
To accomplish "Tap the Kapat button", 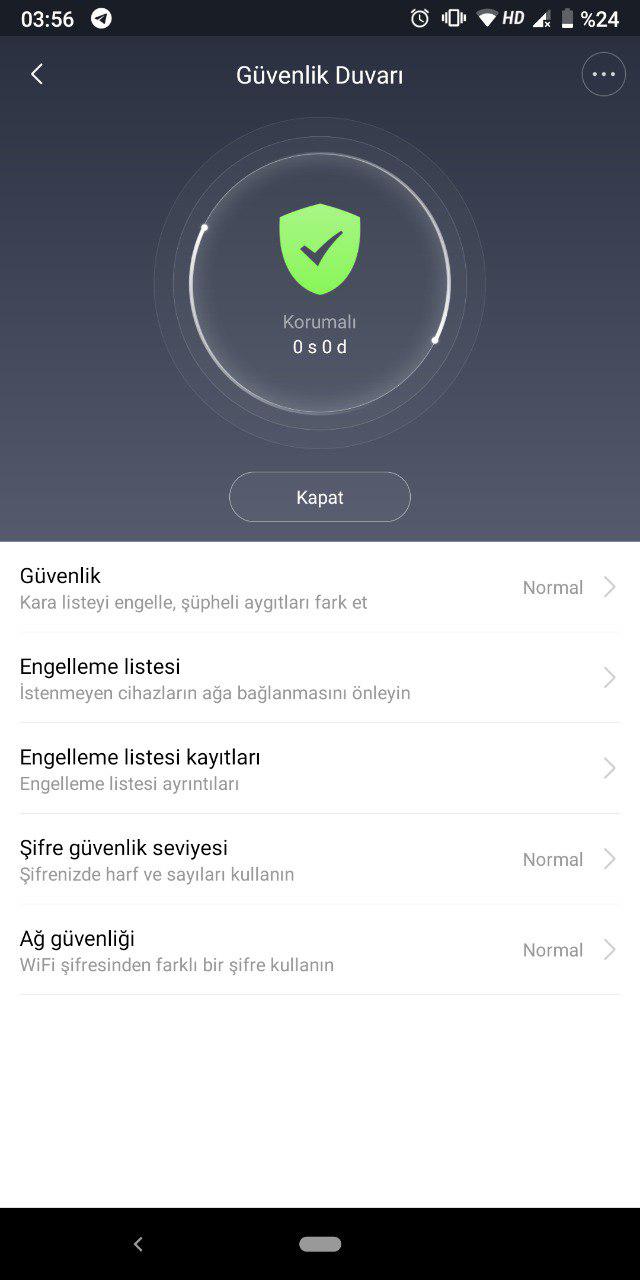I will point(320,497).
